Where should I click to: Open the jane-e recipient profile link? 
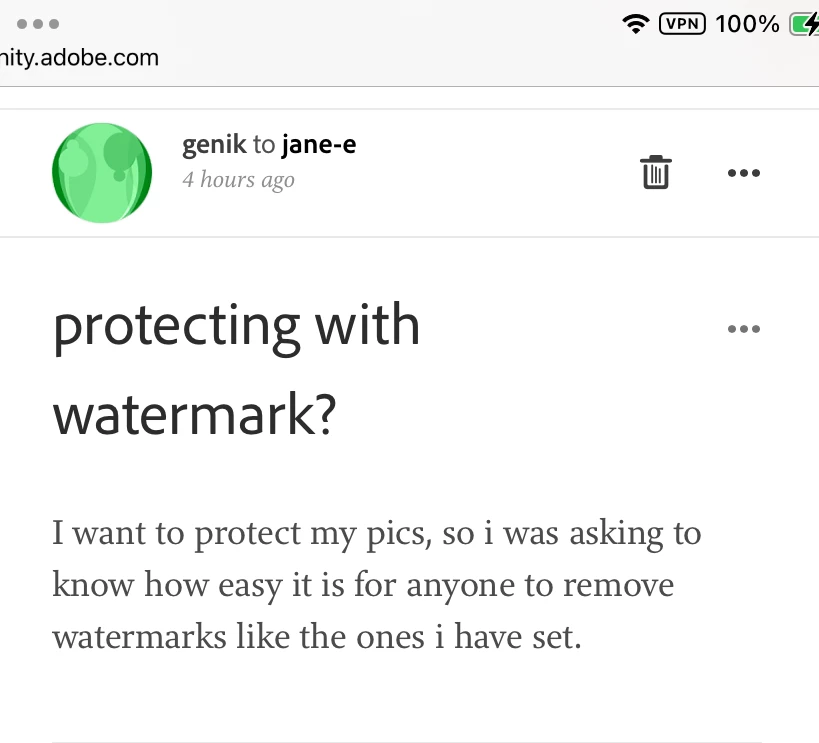coord(319,146)
